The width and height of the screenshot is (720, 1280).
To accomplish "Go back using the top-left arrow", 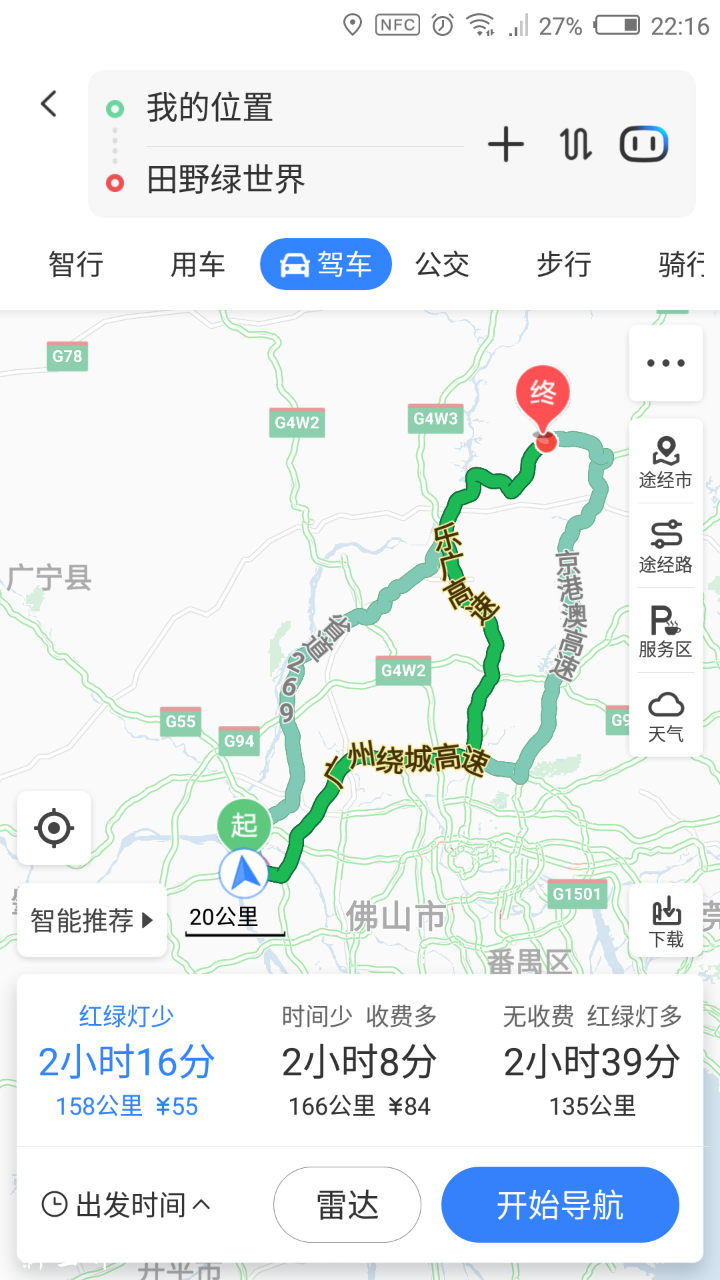I will (48, 104).
